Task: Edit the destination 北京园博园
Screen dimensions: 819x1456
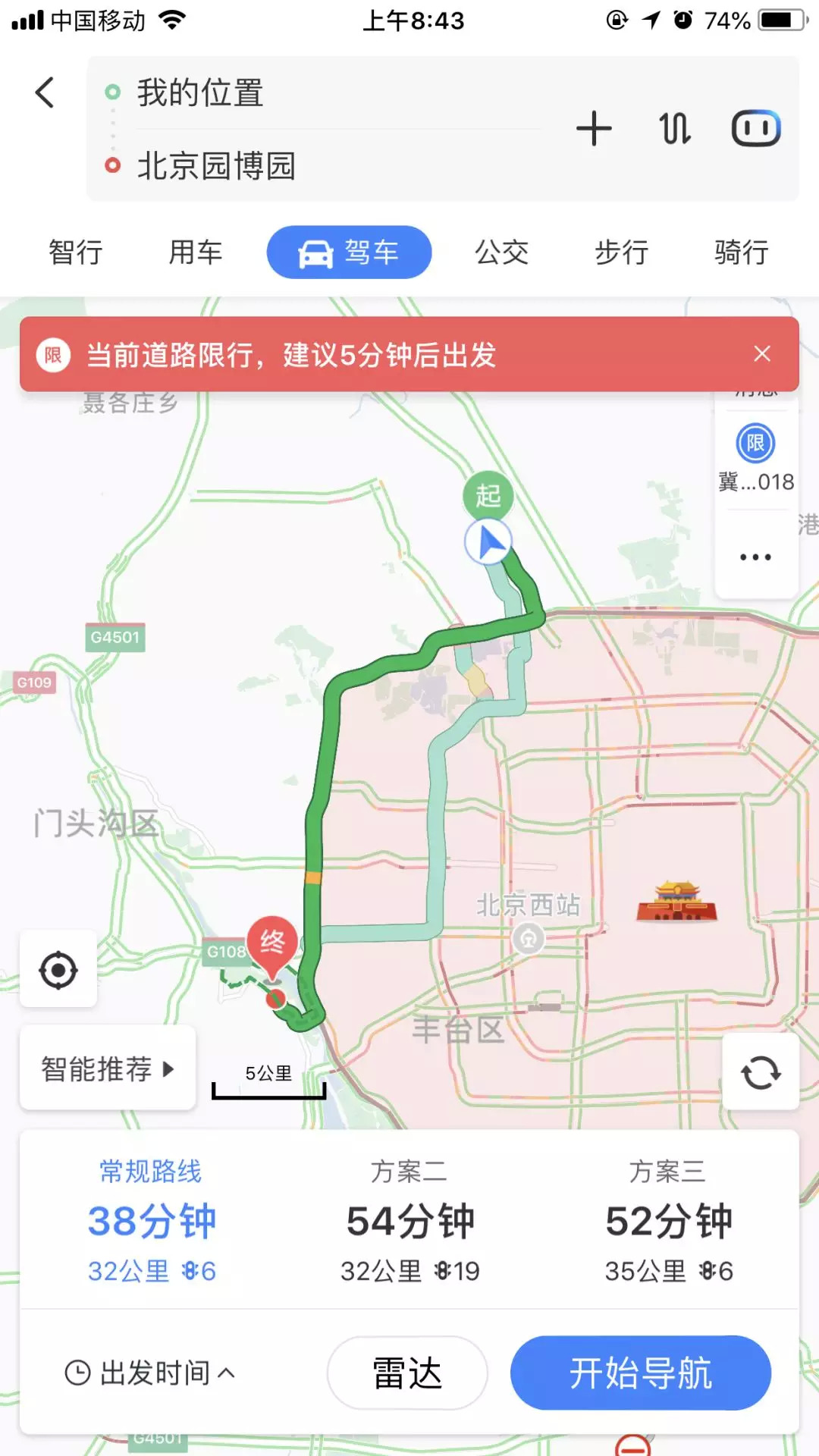Action: pyautogui.click(x=216, y=165)
